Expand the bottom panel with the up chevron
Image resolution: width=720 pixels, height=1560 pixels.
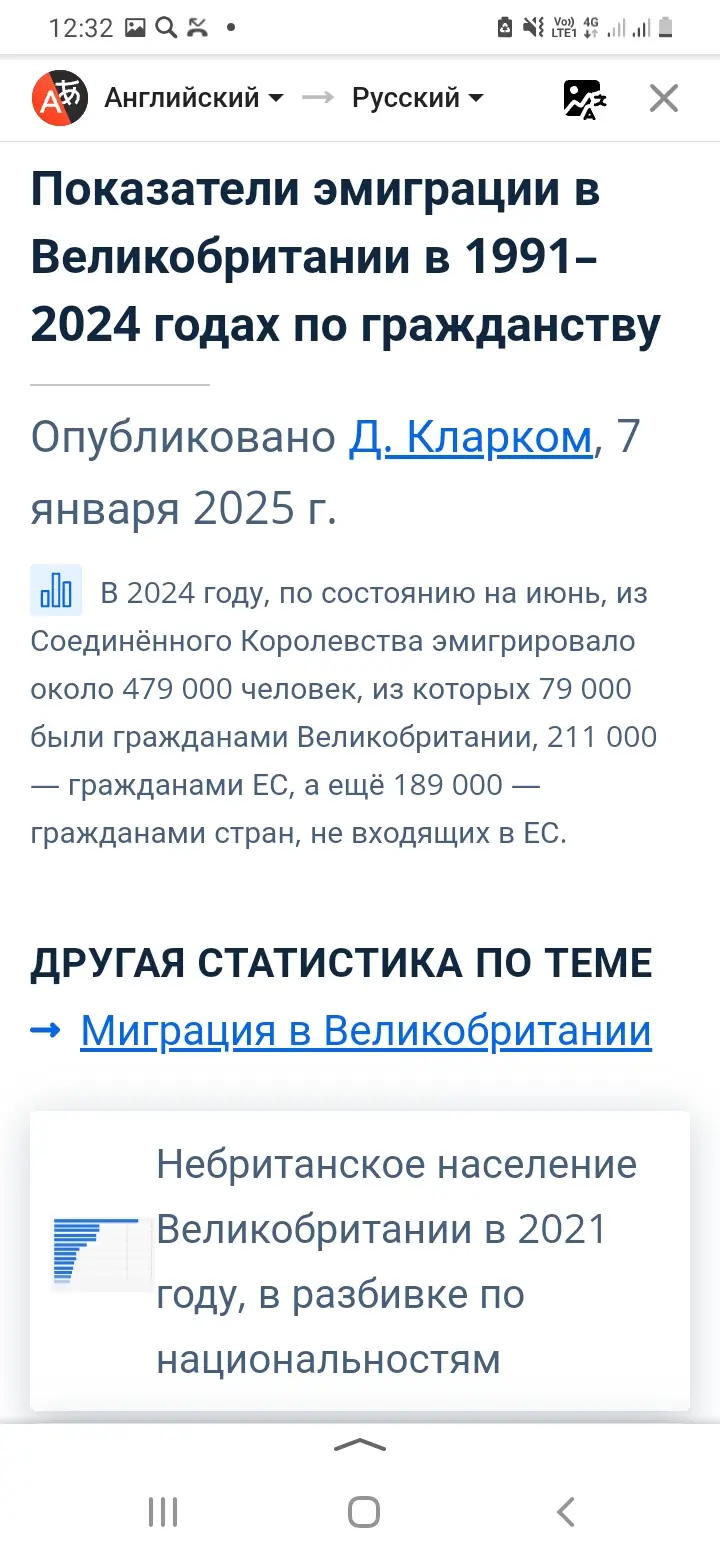click(359, 1444)
